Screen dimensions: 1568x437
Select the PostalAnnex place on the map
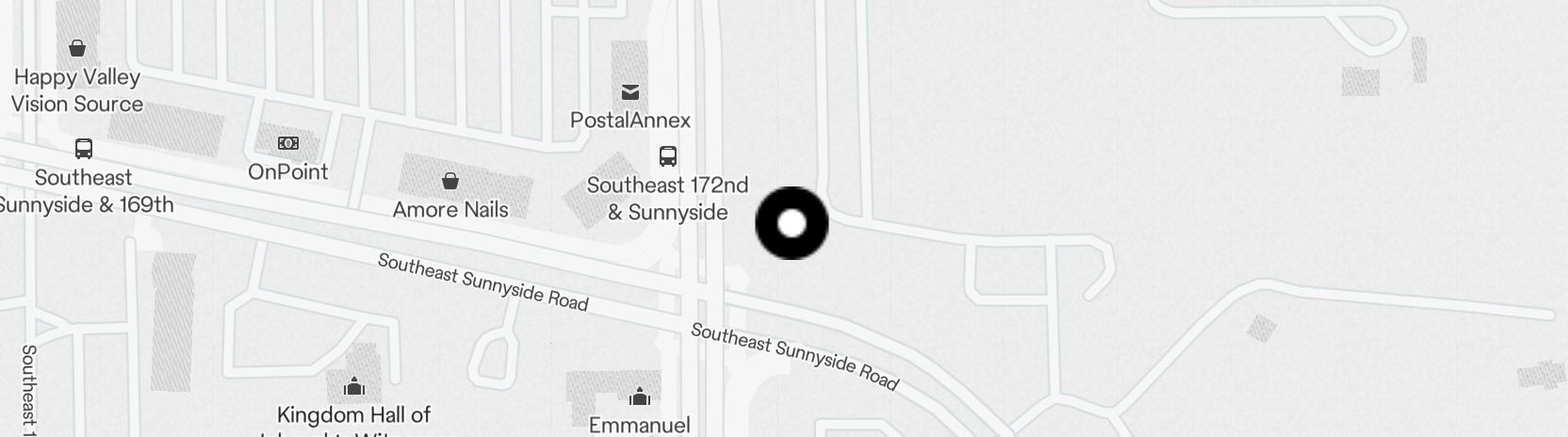(629, 92)
